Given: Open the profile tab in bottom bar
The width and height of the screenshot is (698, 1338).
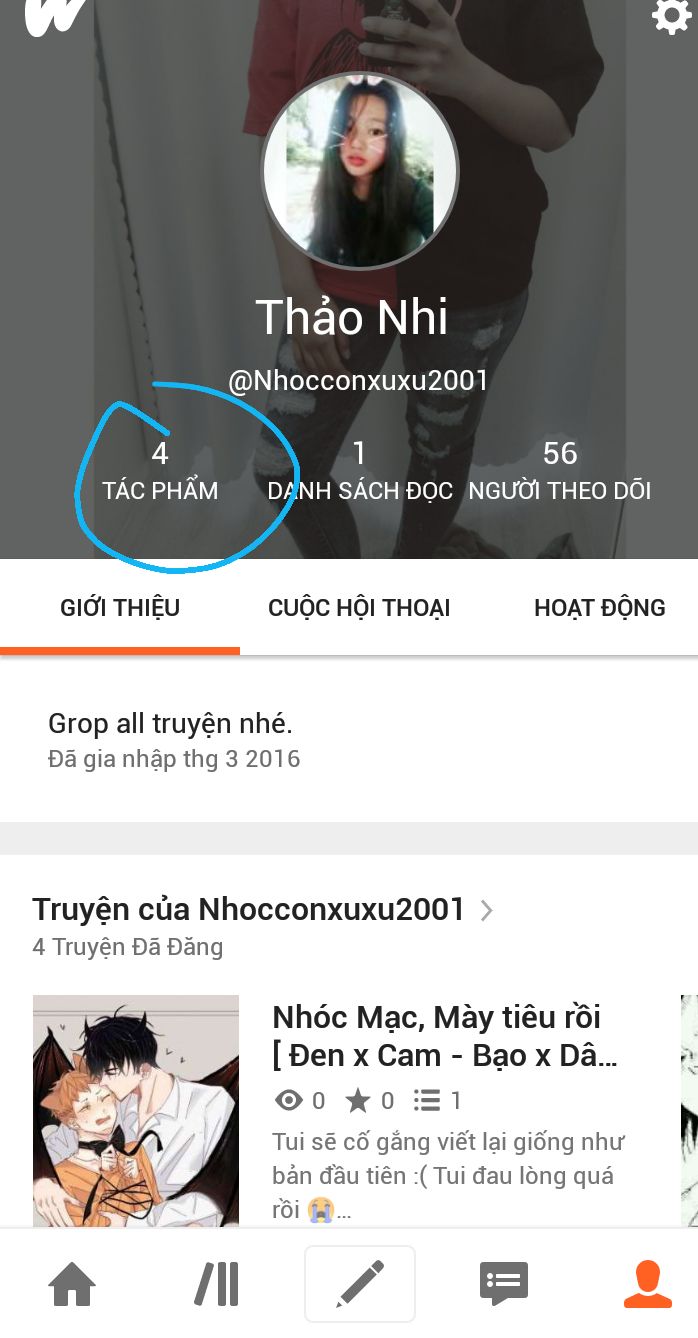Looking at the screenshot, I should [647, 1284].
